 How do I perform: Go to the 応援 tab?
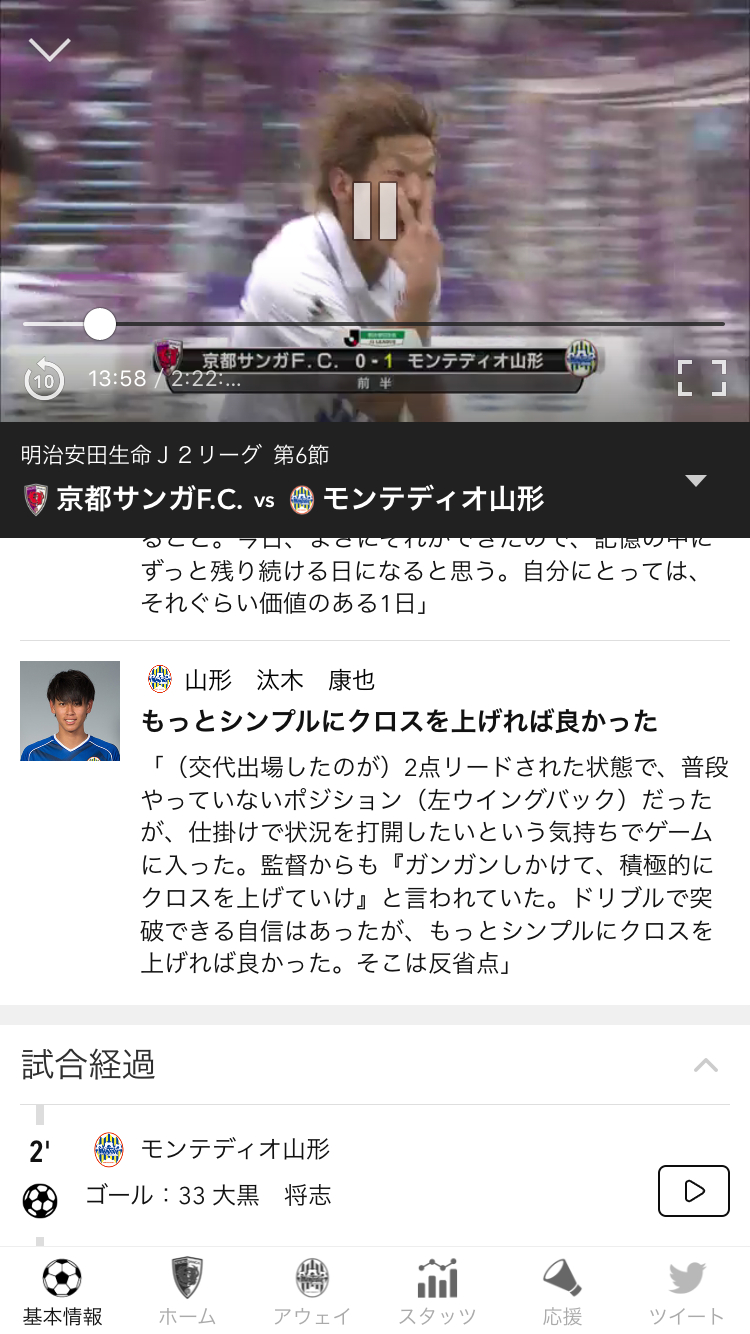click(x=562, y=1291)
